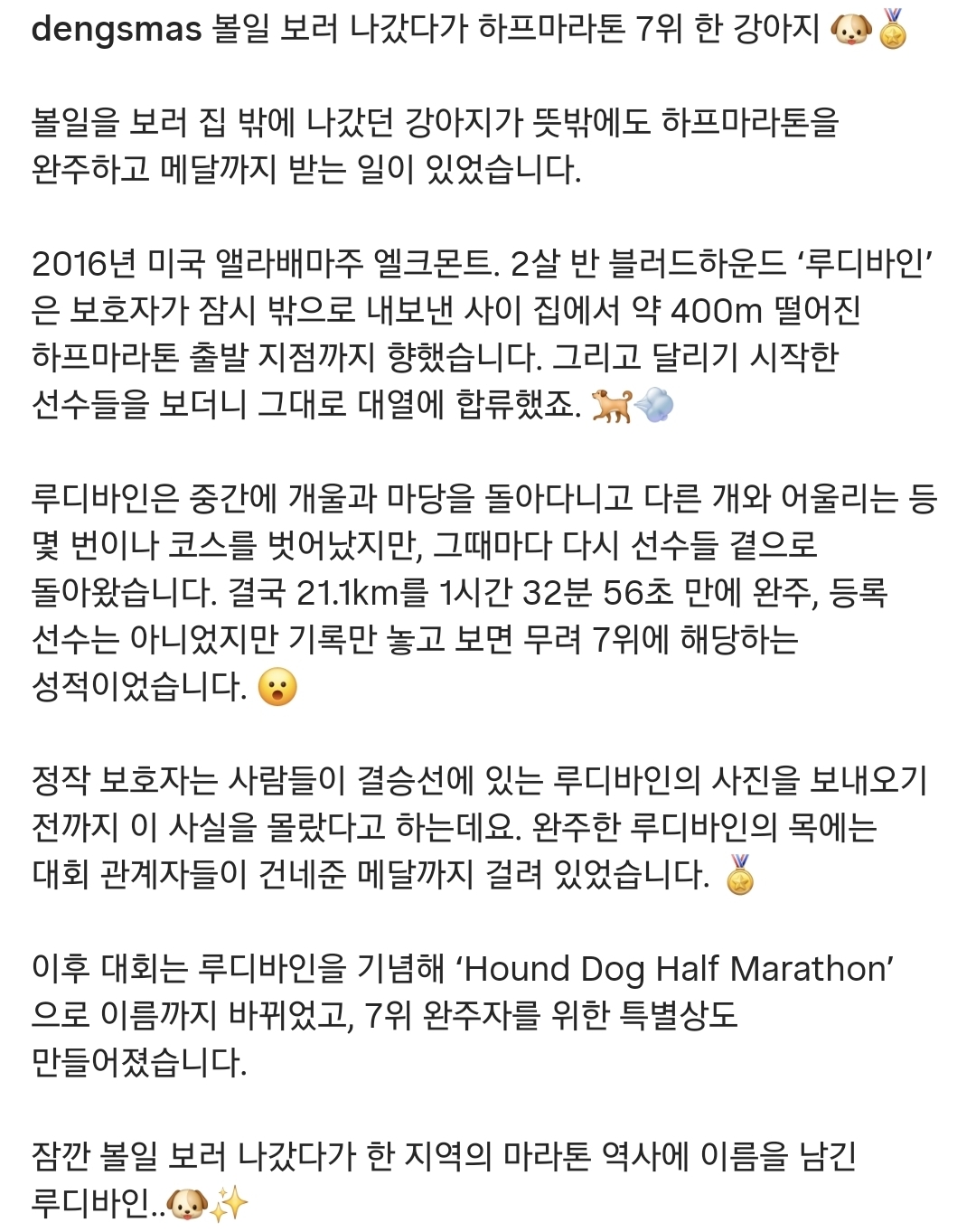Open the dengsmas profile username
Screen dimensions: 976x1232
point(117,30)
